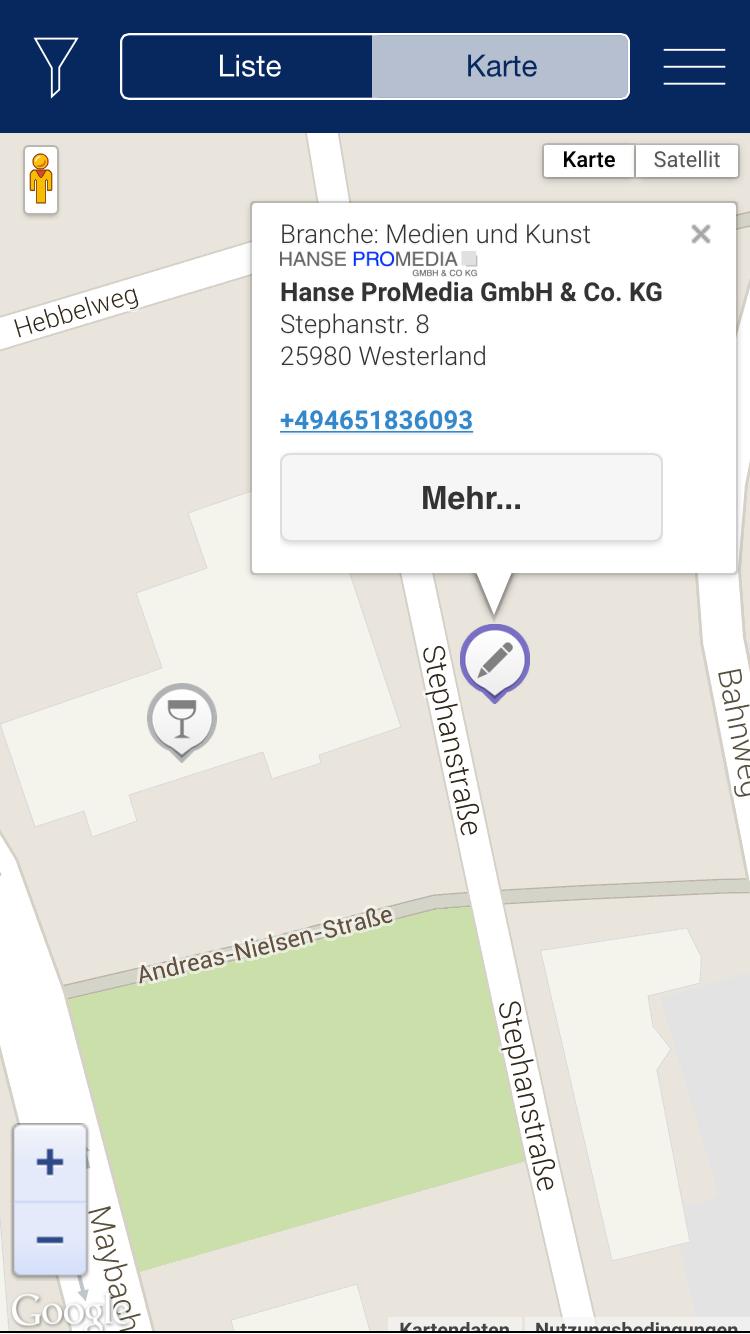Call the number +494651836093

[376, 420]
